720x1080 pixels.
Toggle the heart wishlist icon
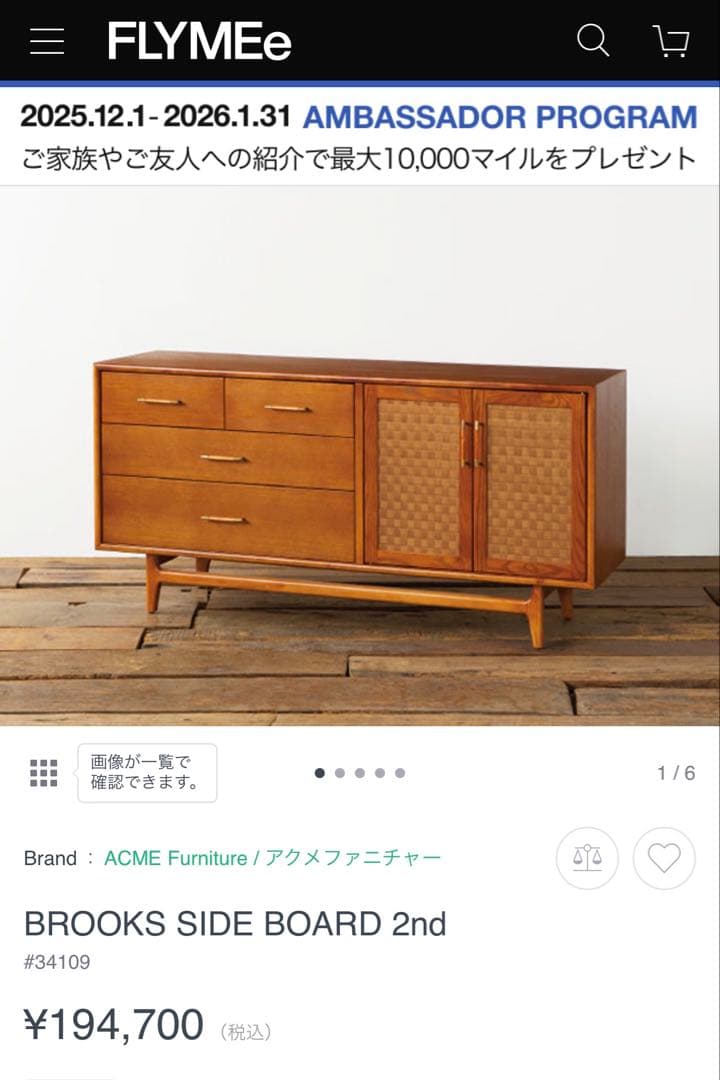point(661,858)
